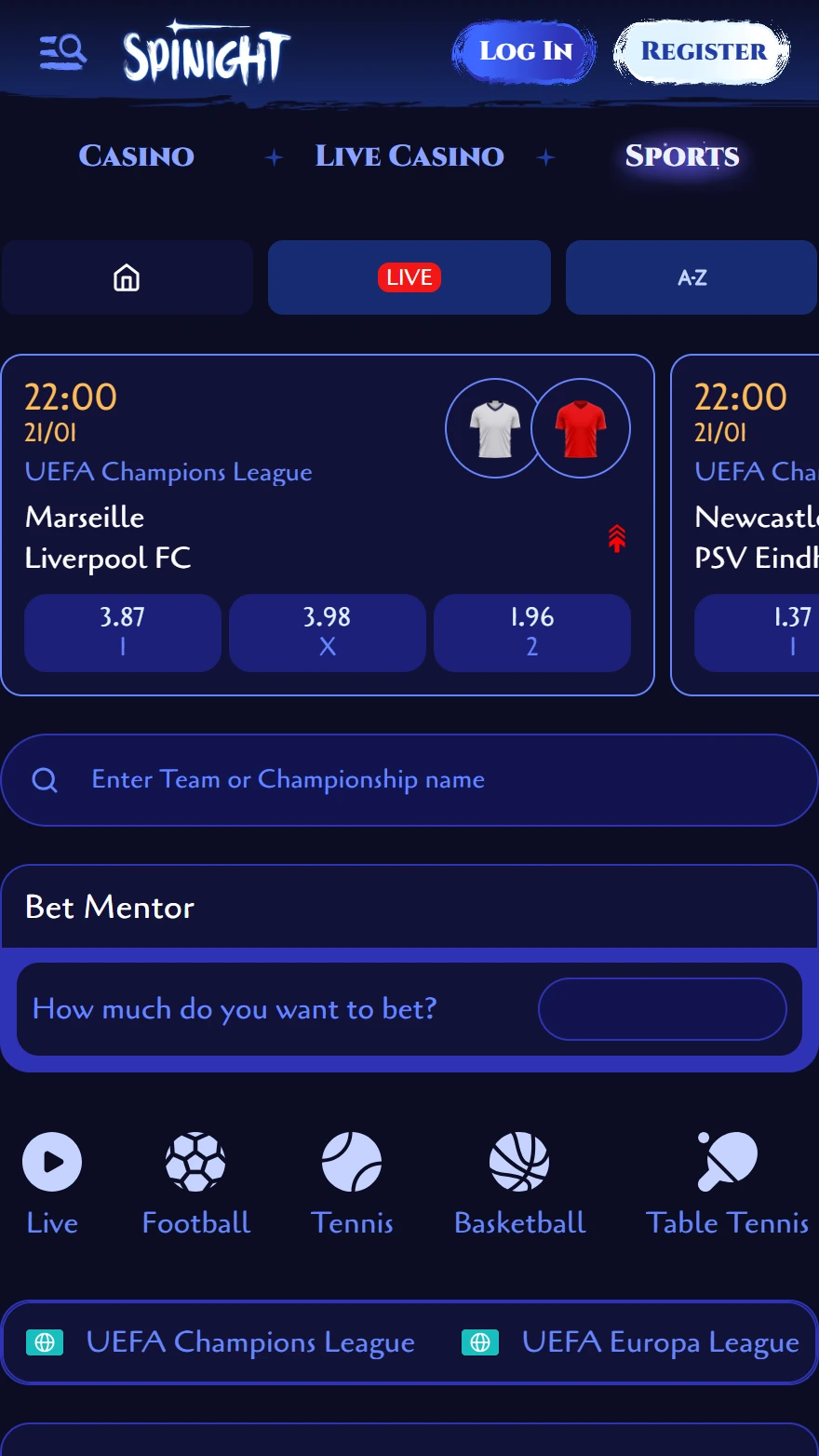Show LIVE events

pyautogui.click(x=409, y=277)
